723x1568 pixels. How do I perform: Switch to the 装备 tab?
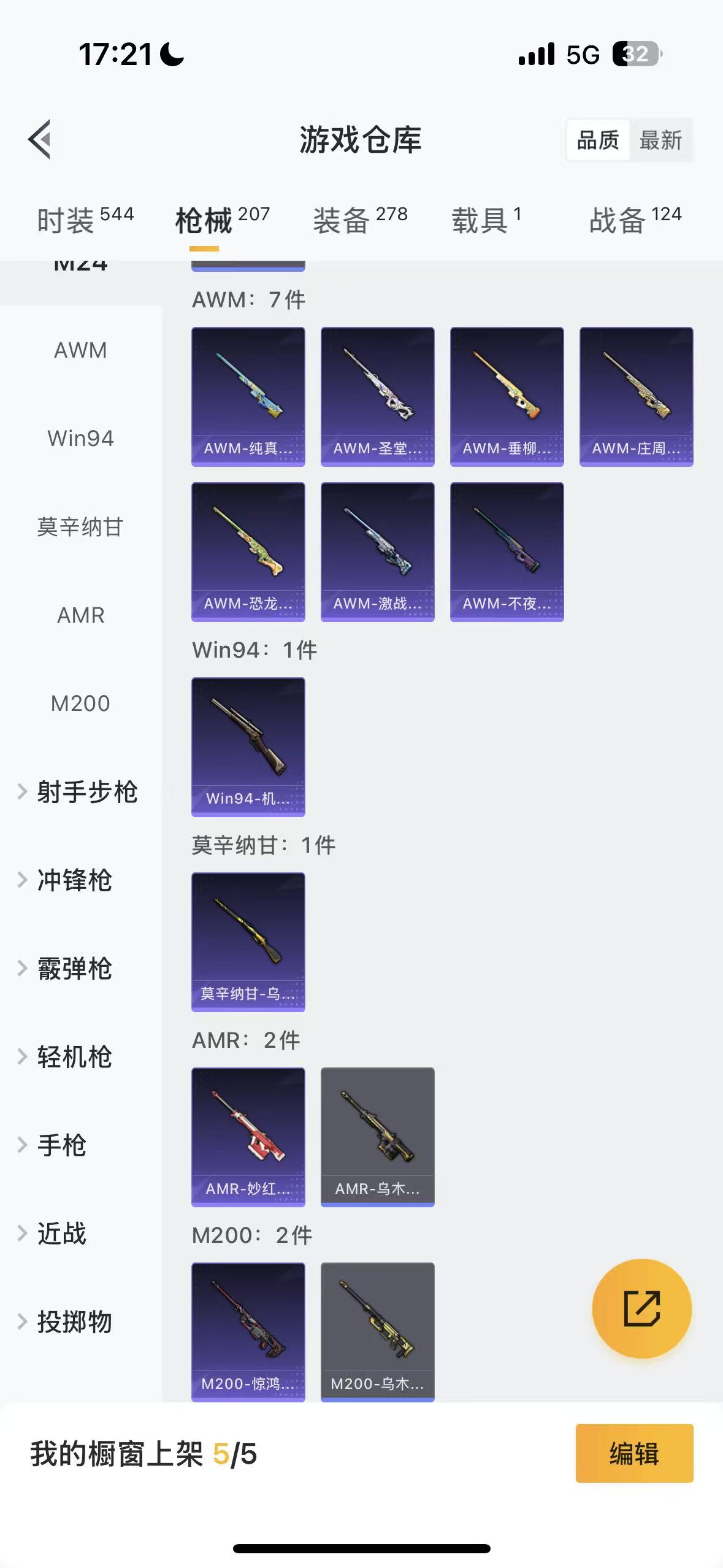click(360, 220)
